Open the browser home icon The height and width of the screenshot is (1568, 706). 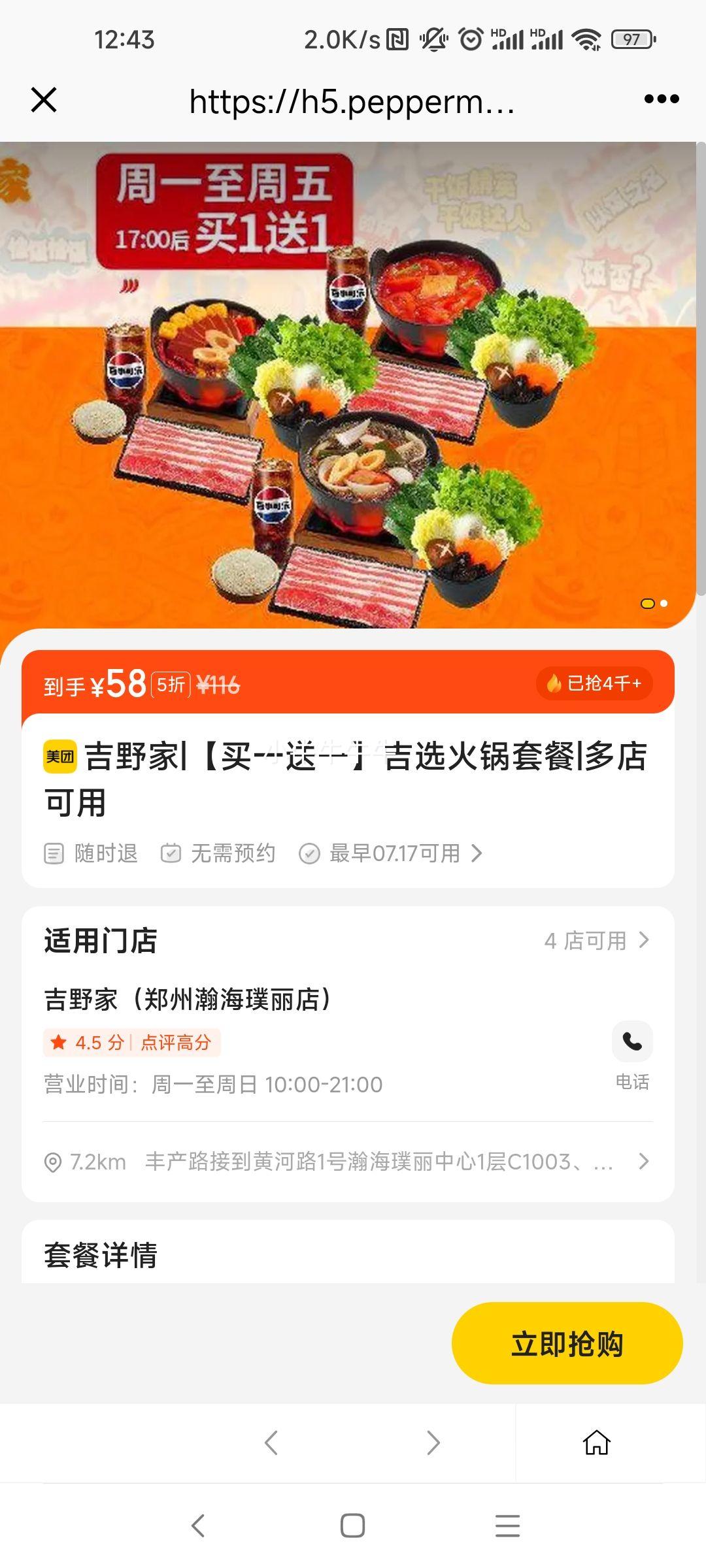click(596, 1442)
